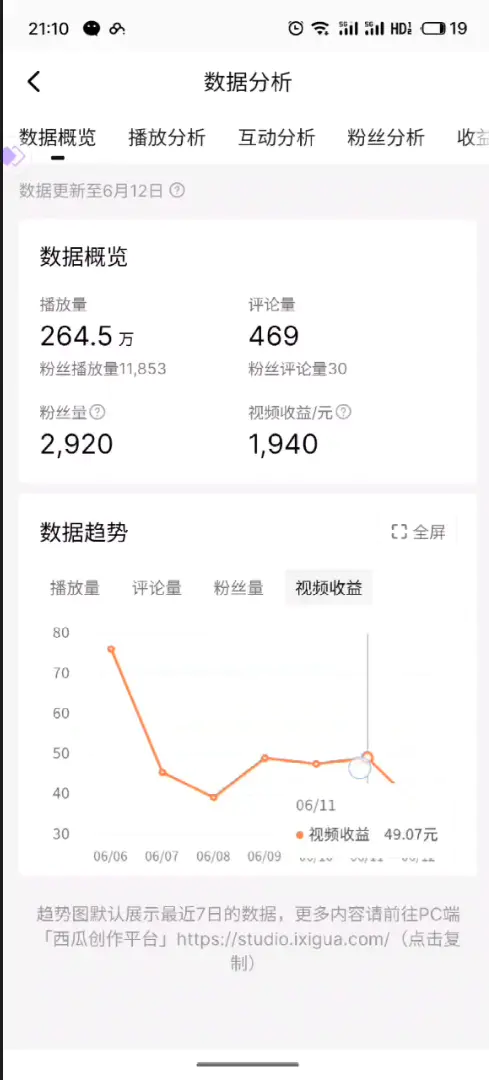This screenshot has width=489, height=1080.
Task: Switch to the 播放分析 tab
Action: coord(167,137)
